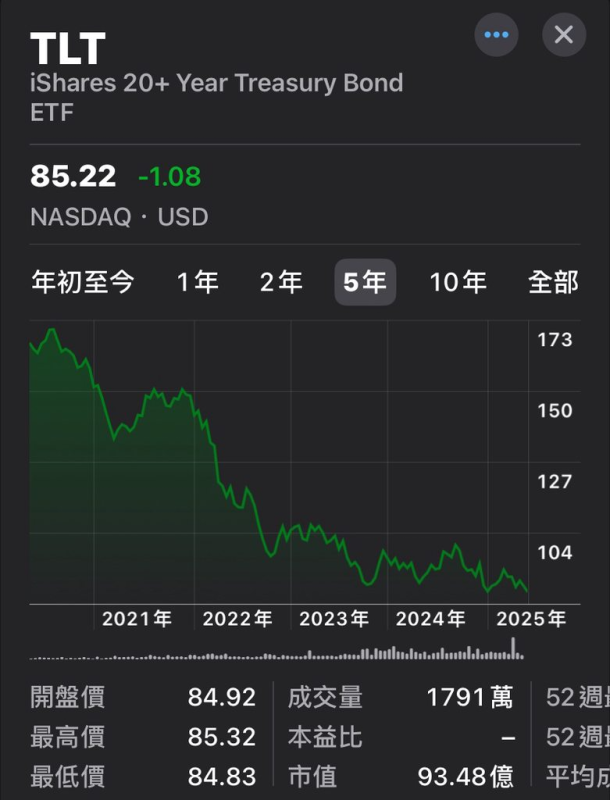Viewport: 610px width, 800px height.
Task: Close the TLT stock detail sheet
Action: [564, 35]
